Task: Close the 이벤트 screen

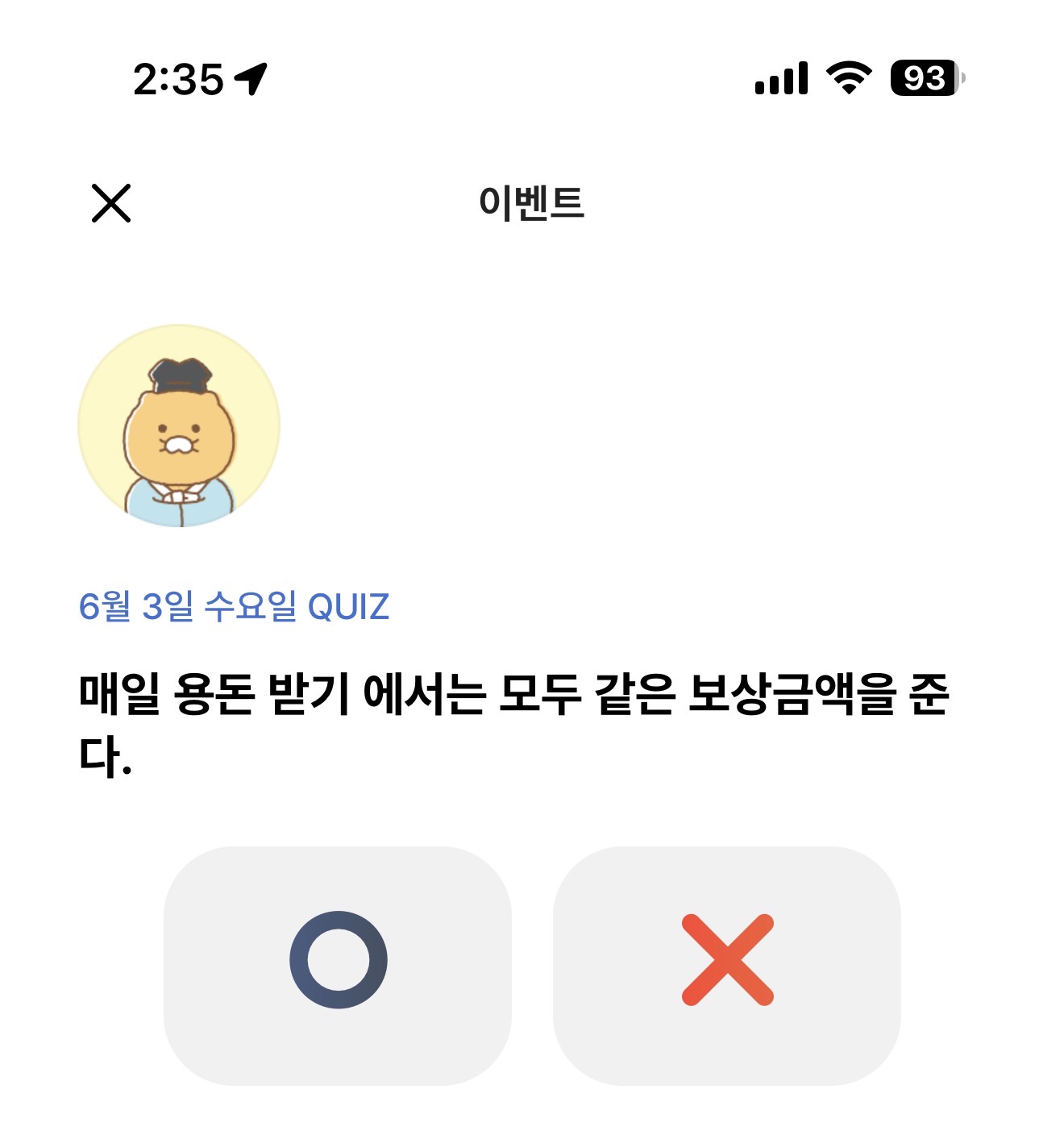Action: pyautogui.click(x=111, y=202)
